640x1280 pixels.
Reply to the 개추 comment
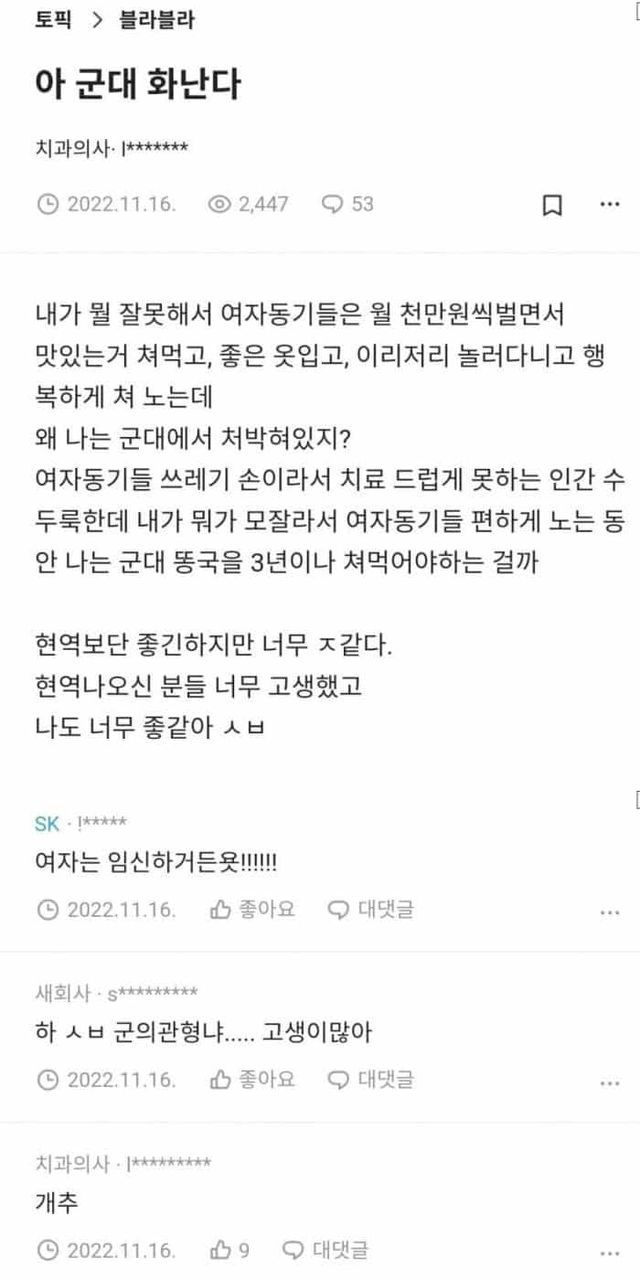[326, 1250]
